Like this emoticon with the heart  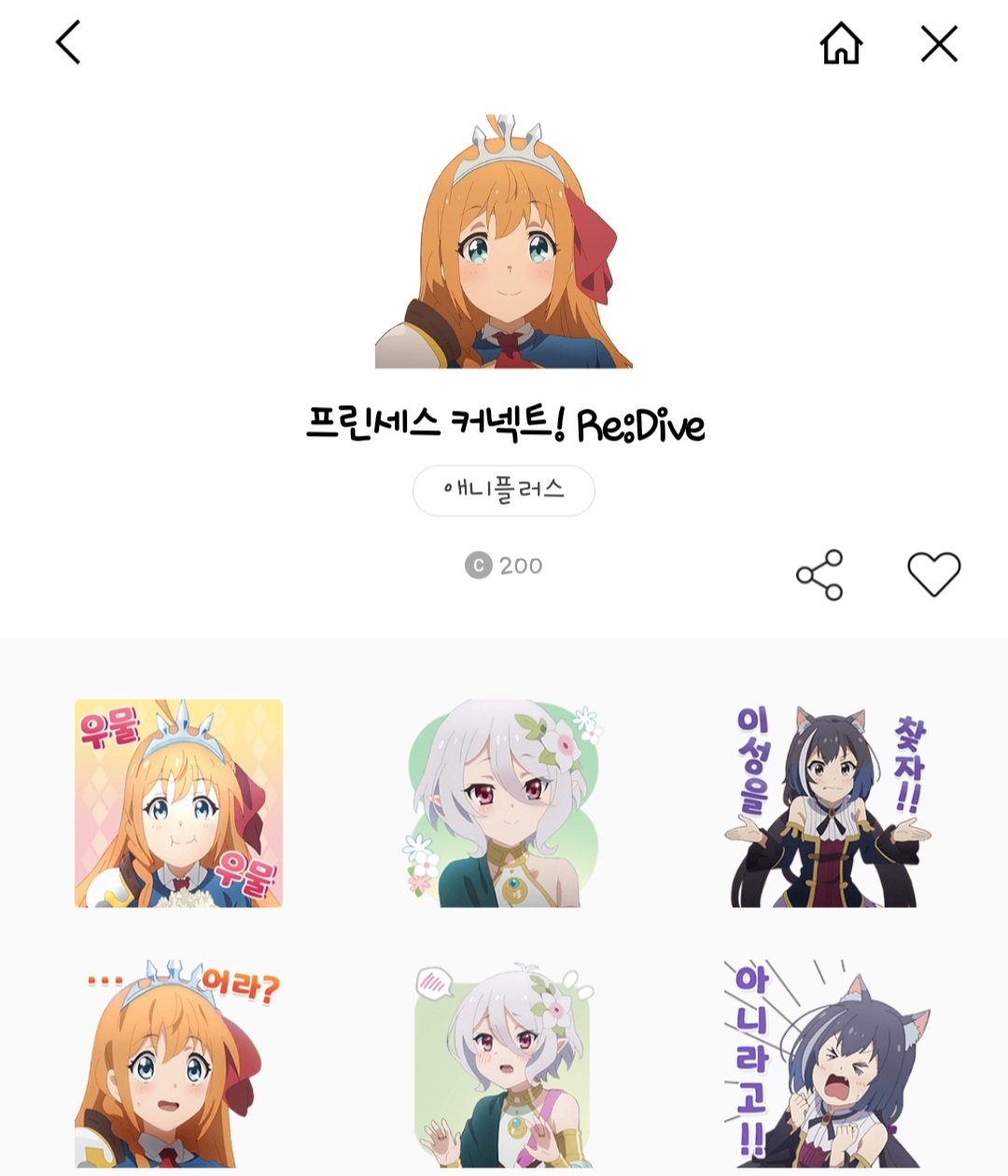(933, 574)
